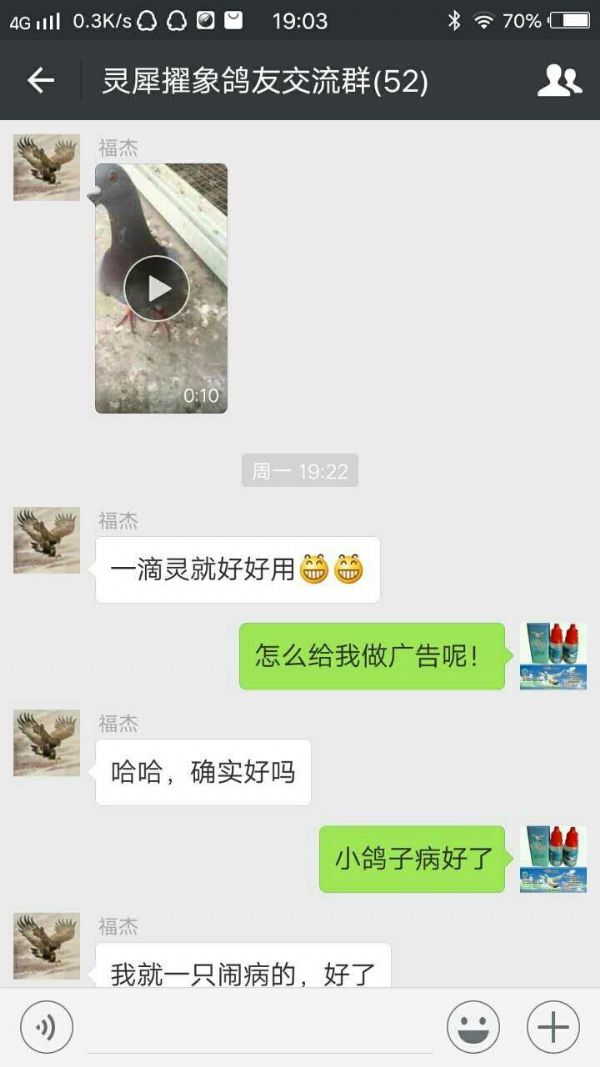Screen dimensions: 600x1067
Task: Play 福杰's pigeon video
Action: tap(156, 289)
